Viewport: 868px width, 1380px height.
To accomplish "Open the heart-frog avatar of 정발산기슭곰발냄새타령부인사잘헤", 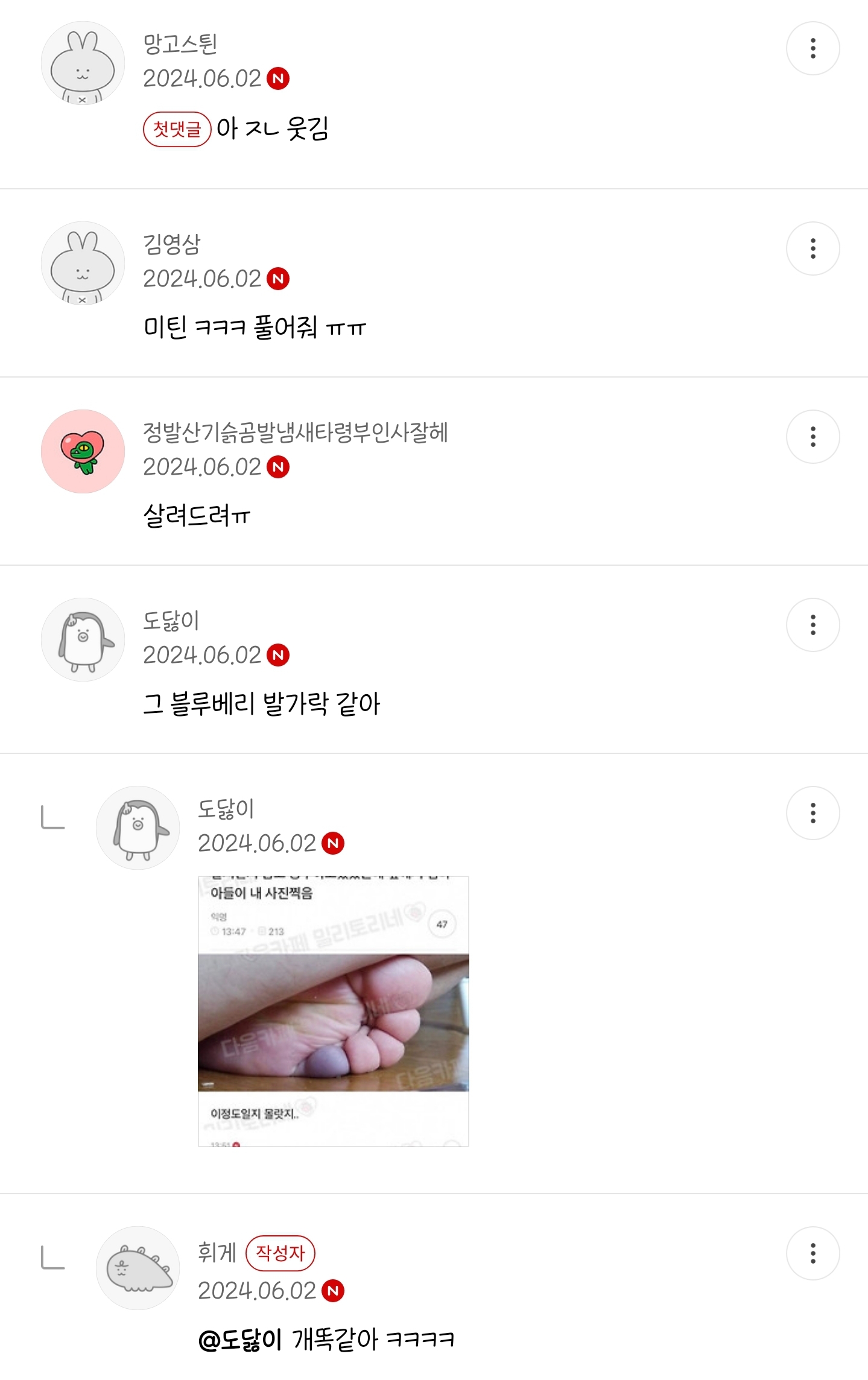I will (x=83, y=452).
